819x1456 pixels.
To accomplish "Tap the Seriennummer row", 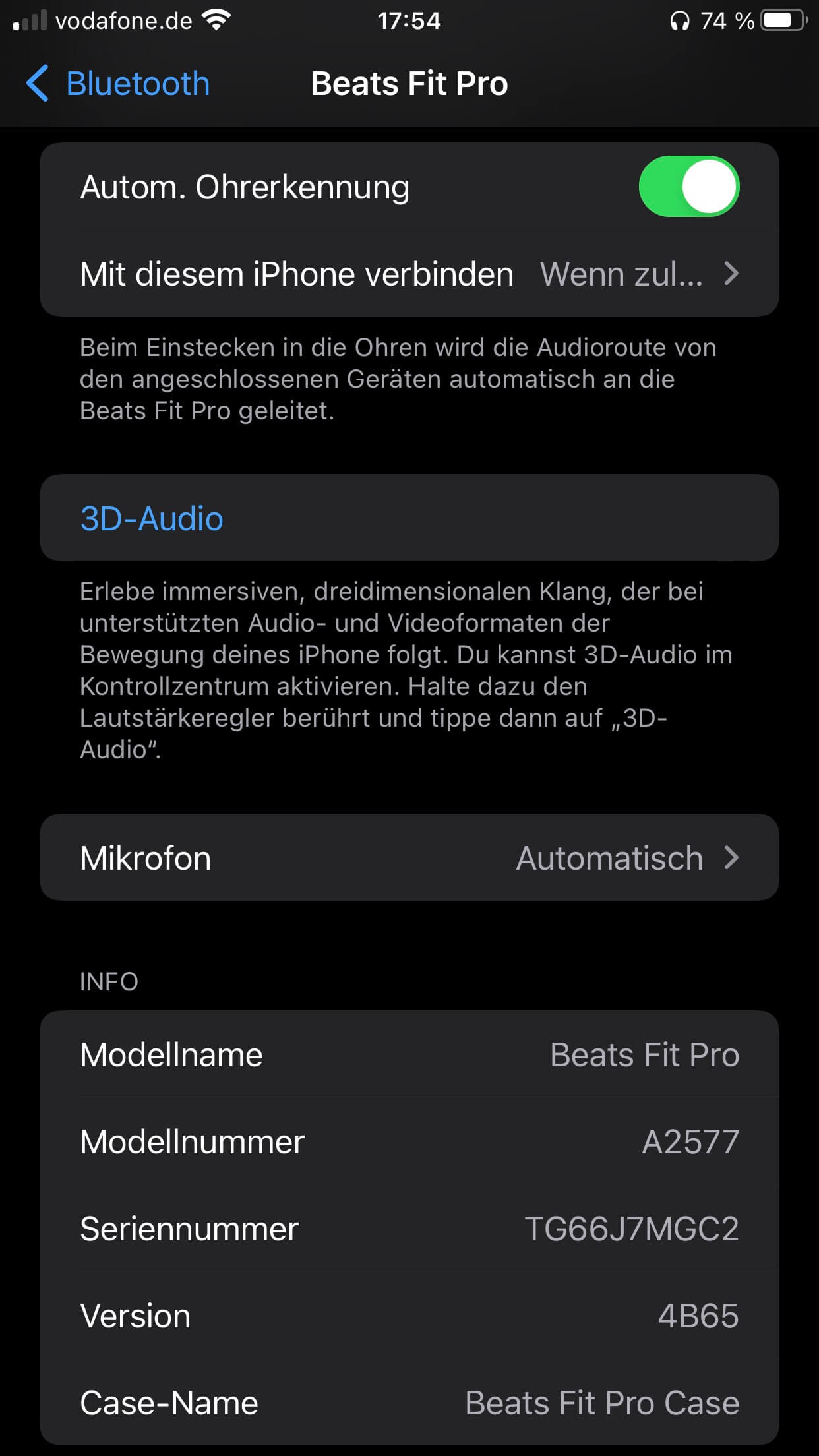I will click(x=409, y=1228).
